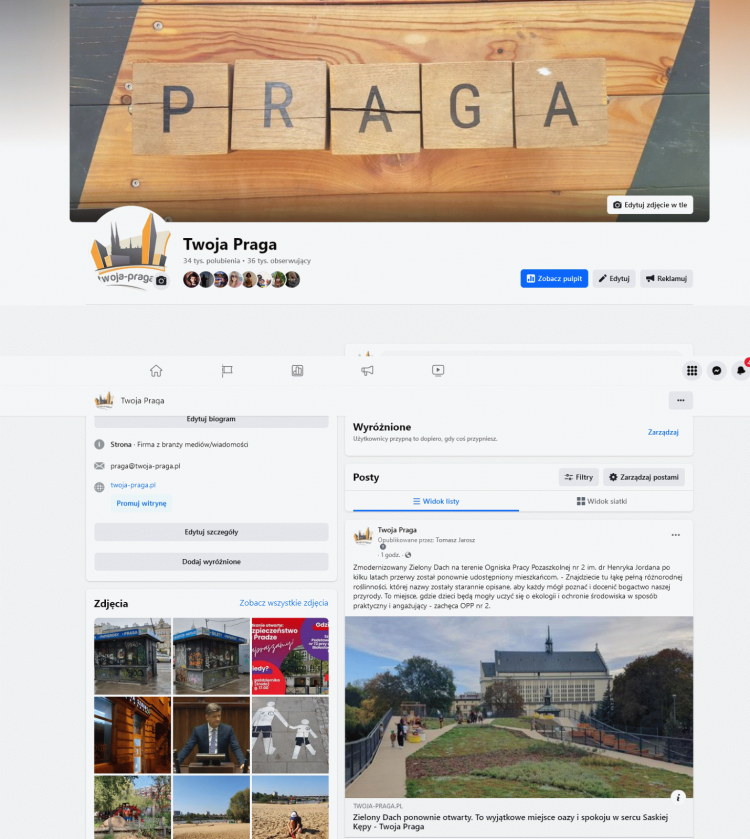Open Messenger chats
This screenshot has height=839, width=750.
tap(717, 370)
